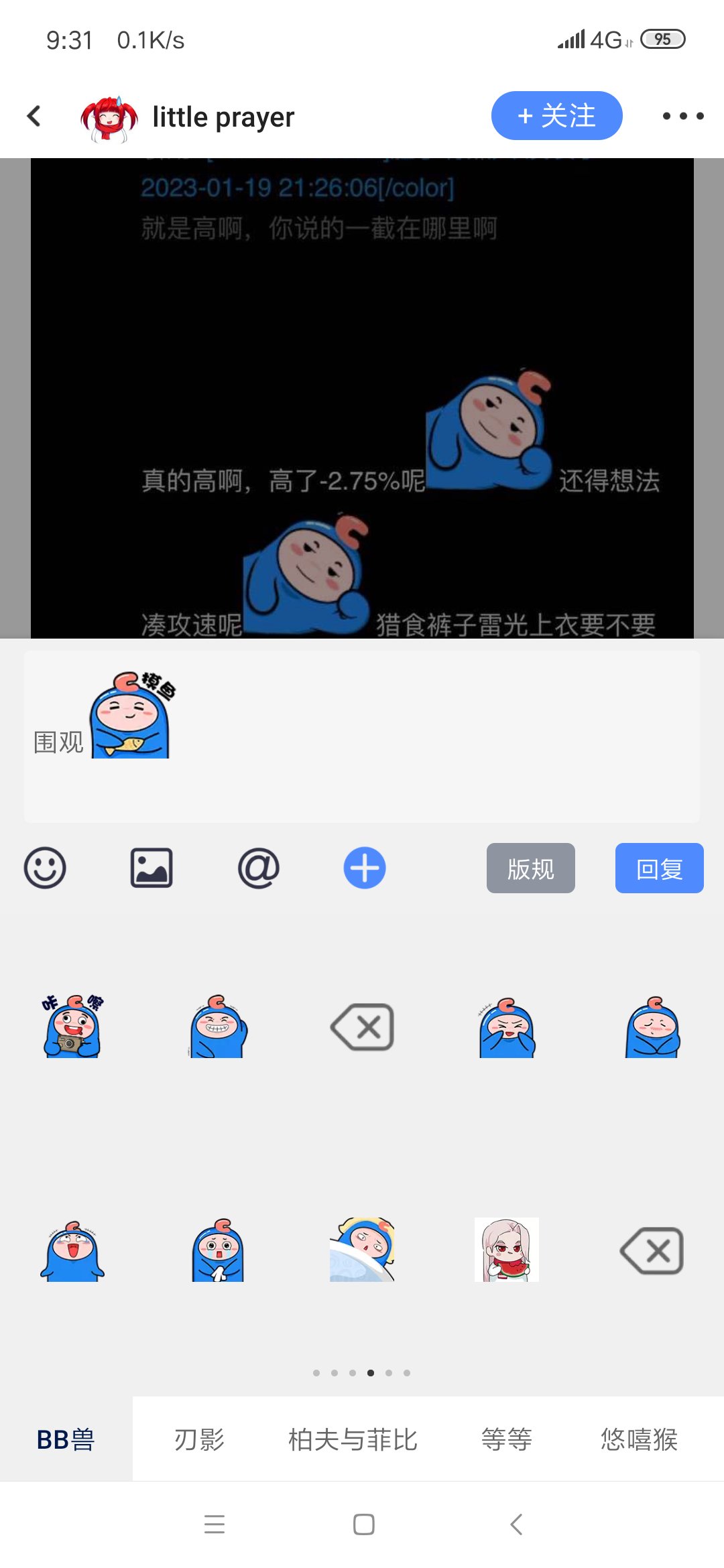The height and width of the screenshot is (1568, 724).
Task: Tap the system home button
Action: coord(363,1524)
